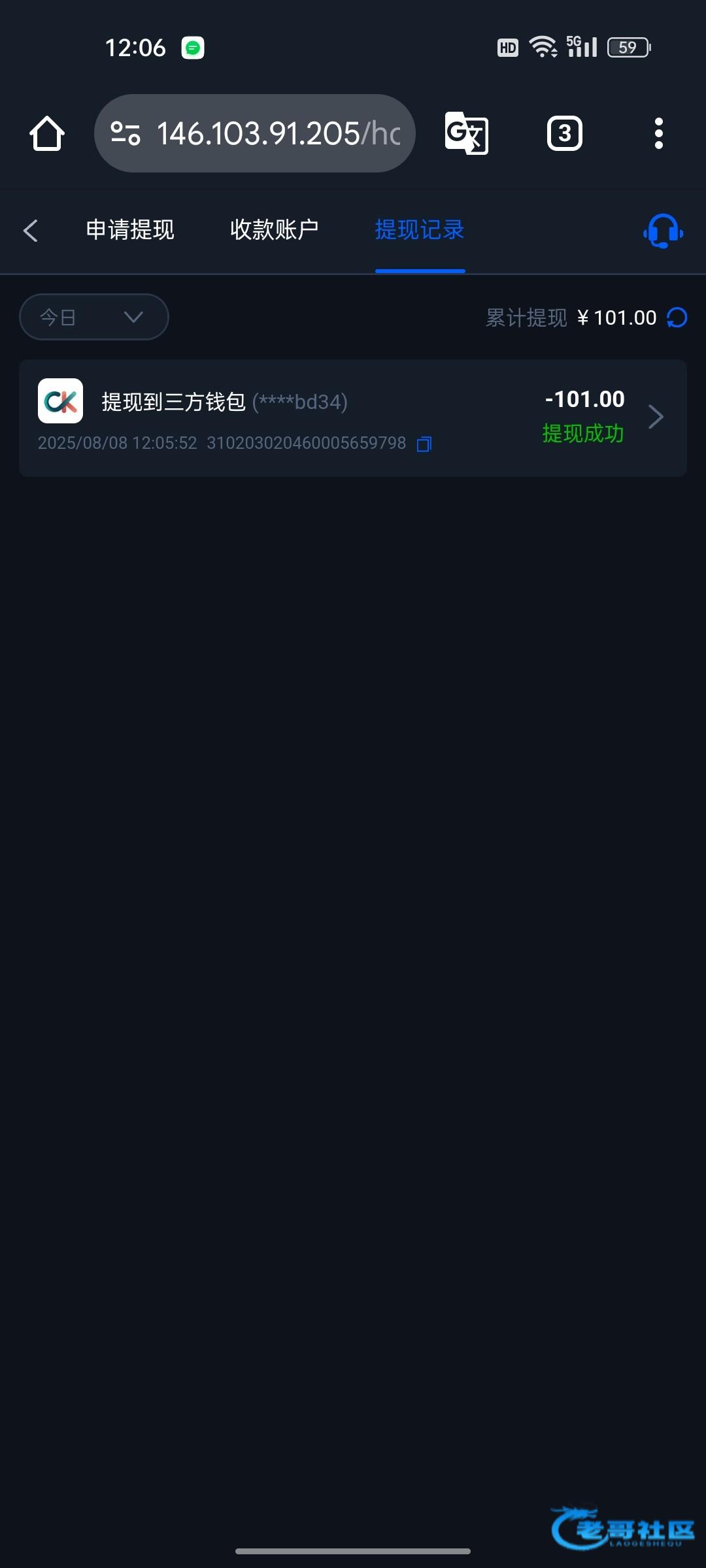Contact customer service via headset icon

tap(664, 231)
